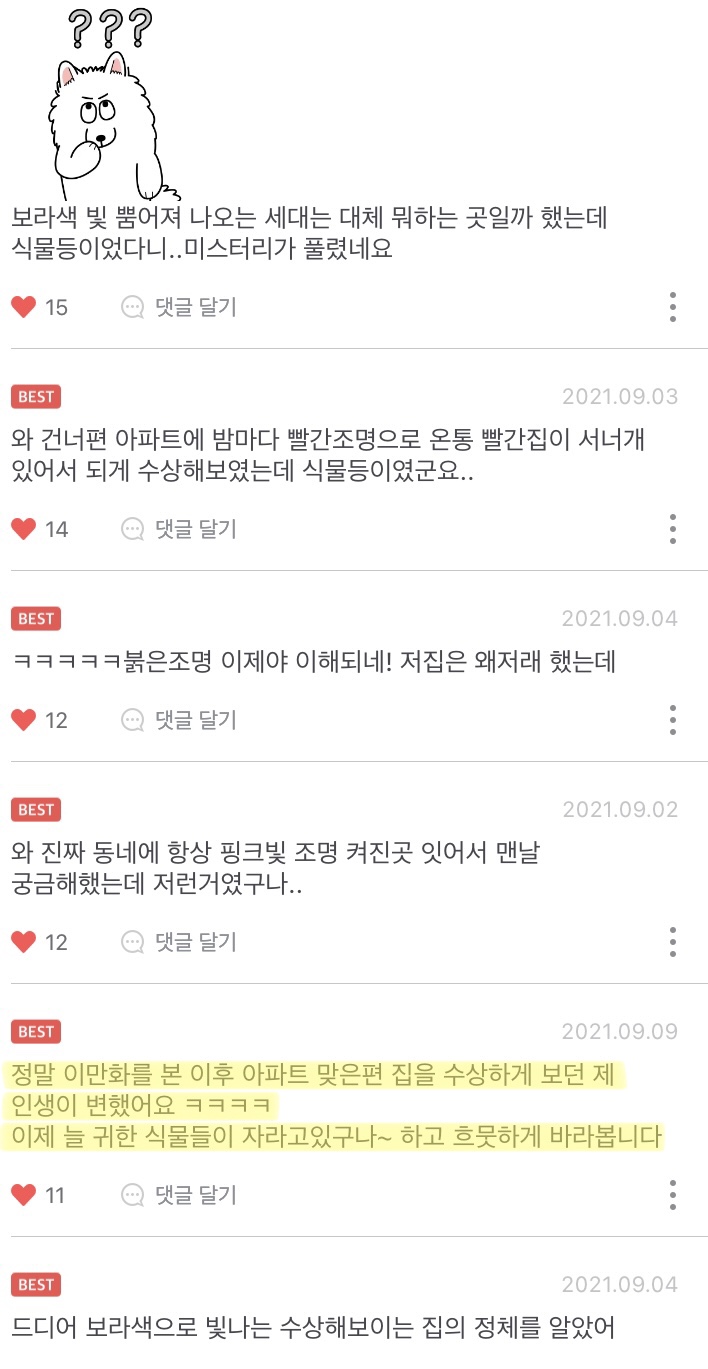Like the 2021.09.09 highlighted comment
708x1369 pixels.
click(x=24, y=1195)
